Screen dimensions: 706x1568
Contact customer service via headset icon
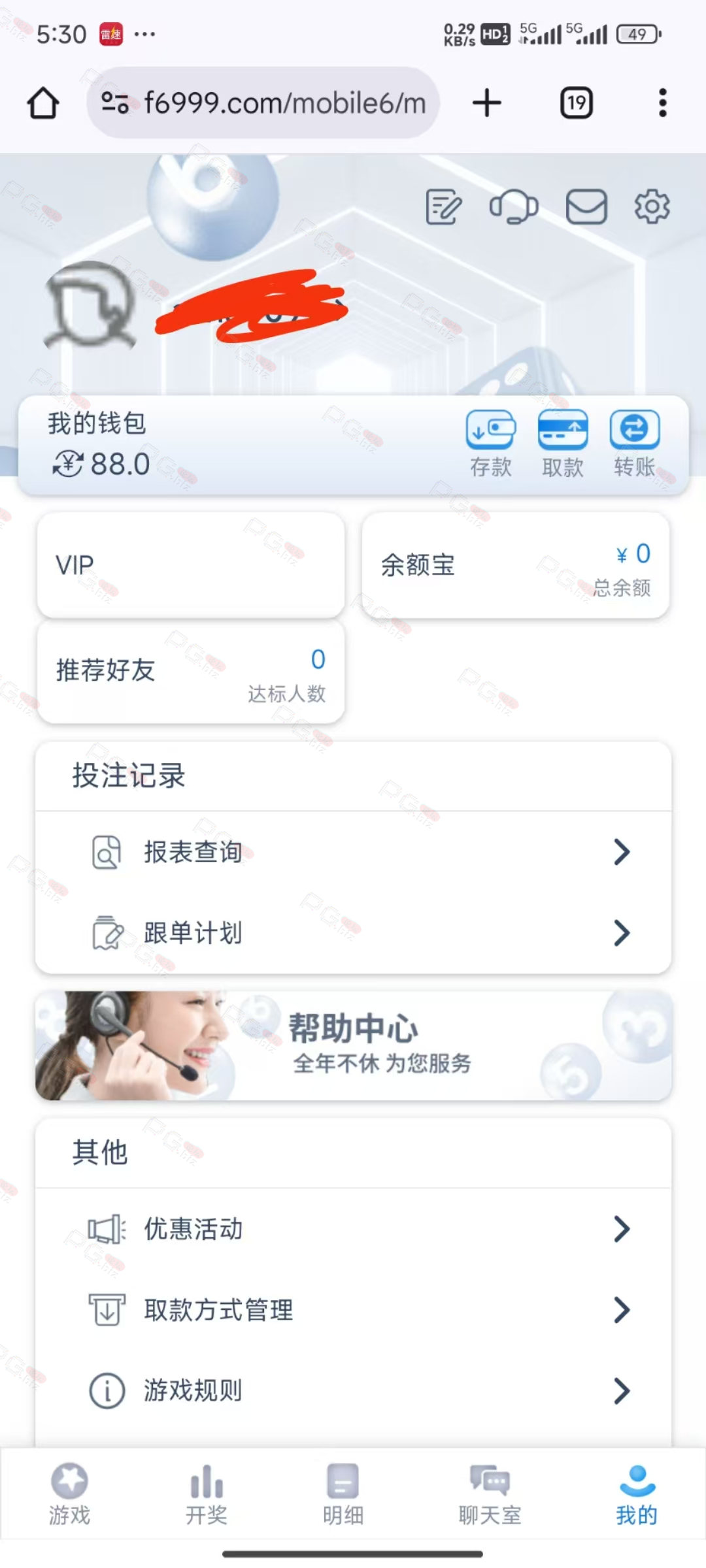tap(514, 207)
